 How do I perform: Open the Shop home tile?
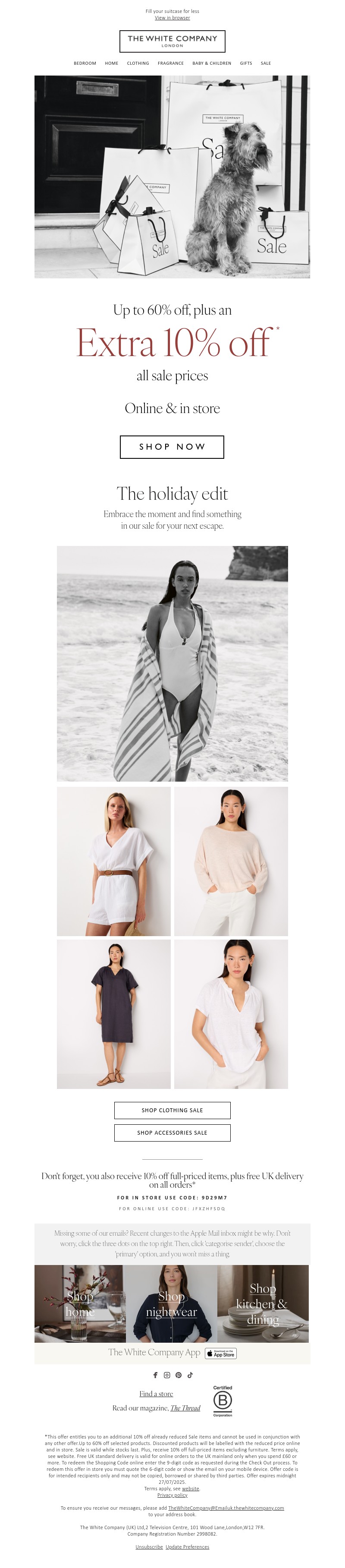pos(80,1303)
